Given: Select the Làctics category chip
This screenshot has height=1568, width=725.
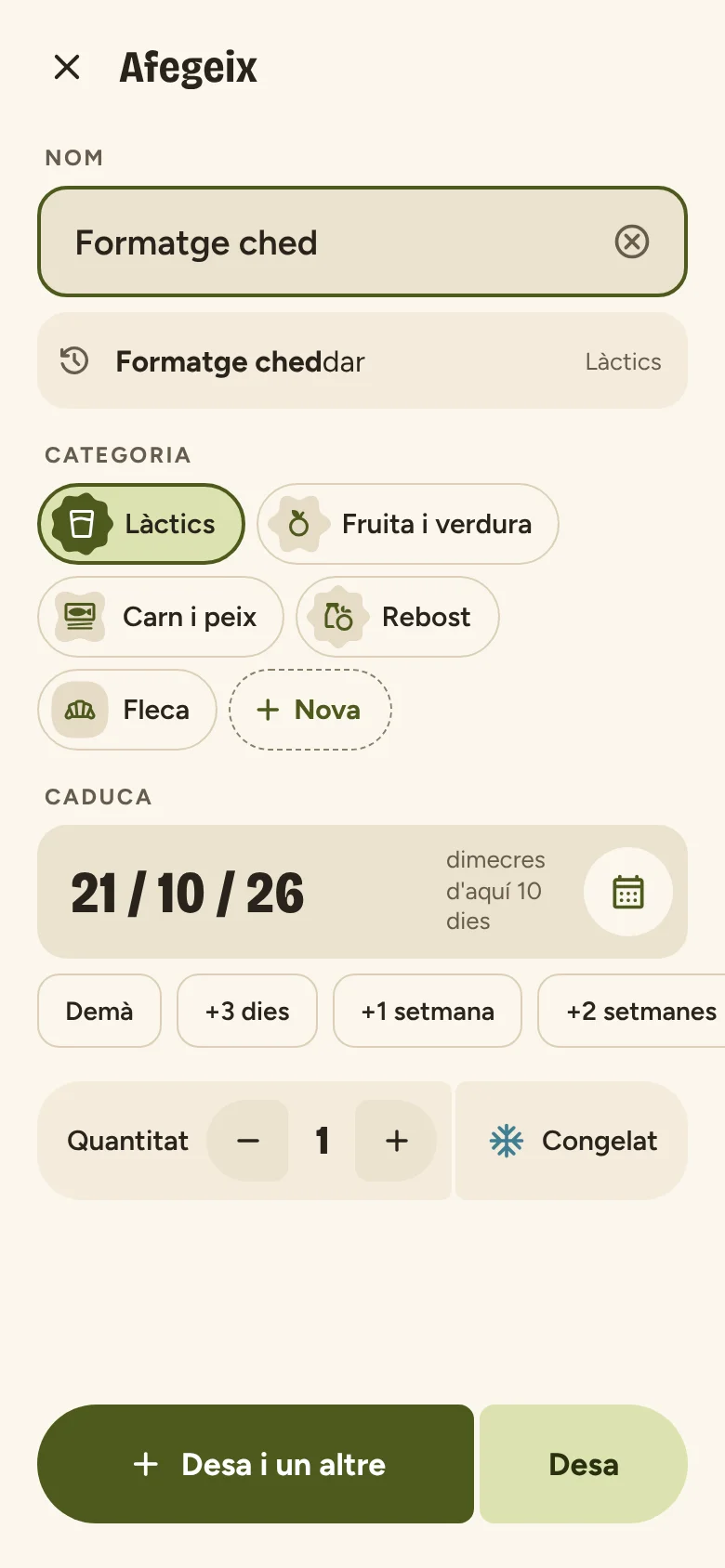Looking at the screenshot, I should pyautogui.click(x=141, y=524).
